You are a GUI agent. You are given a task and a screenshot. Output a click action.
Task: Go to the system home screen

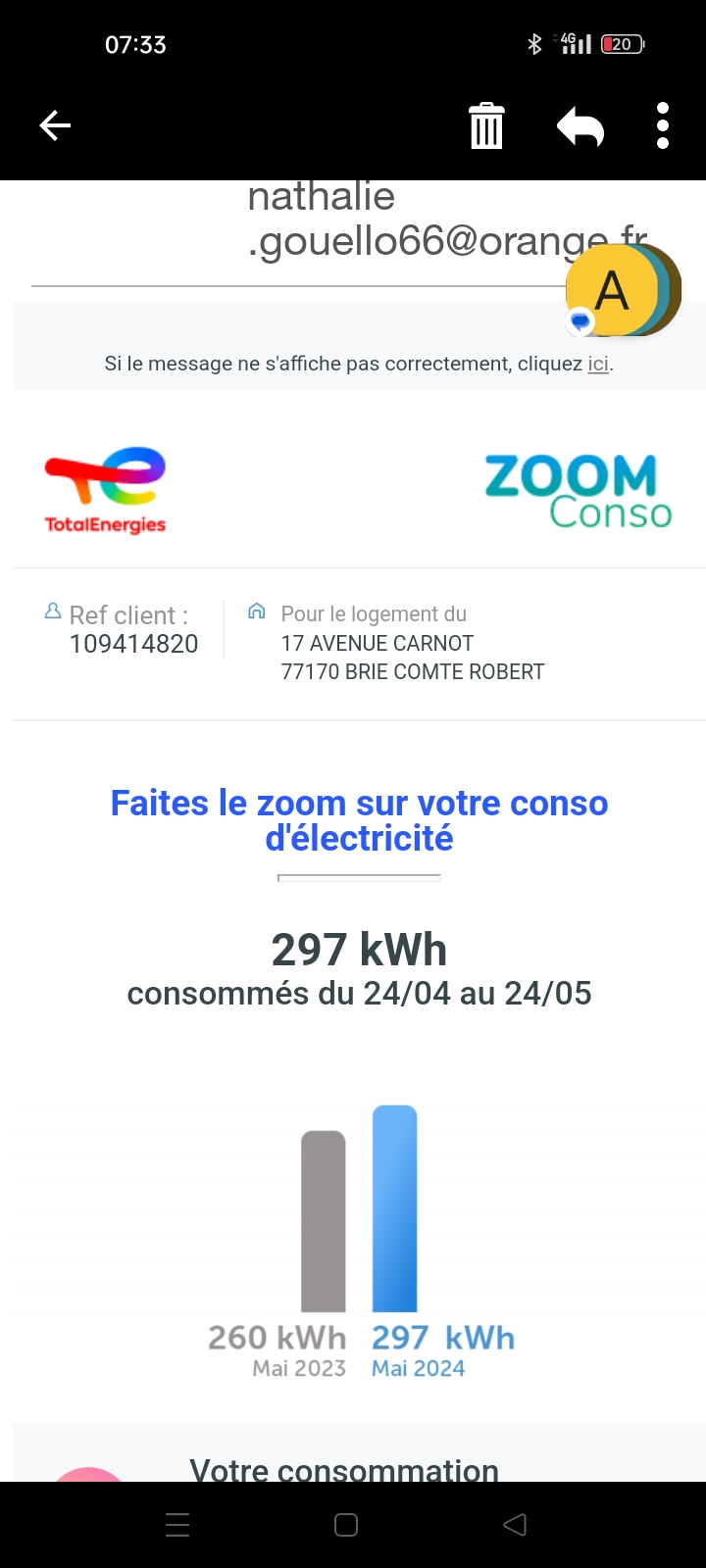pos(346,1525)
